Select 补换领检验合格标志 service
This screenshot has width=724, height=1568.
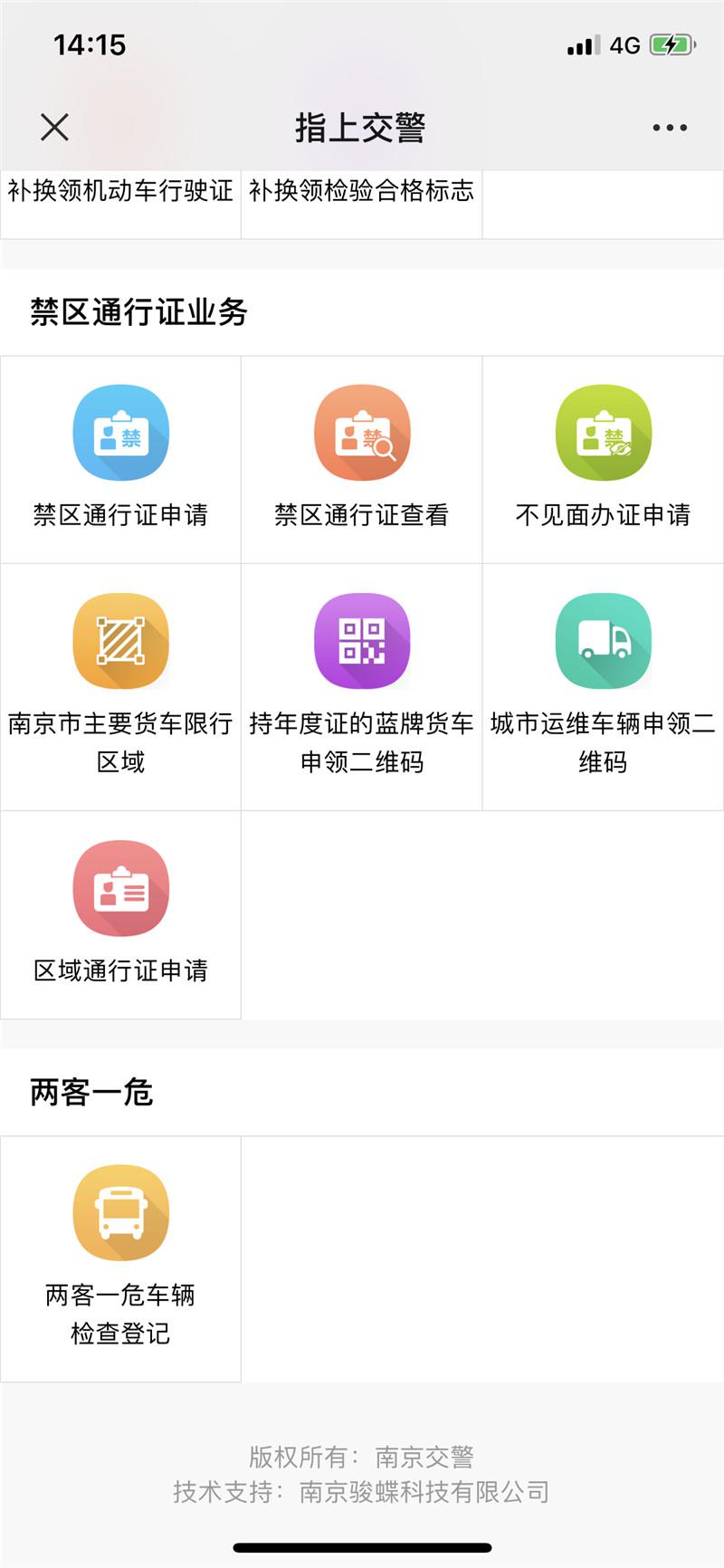pos(361,191)
